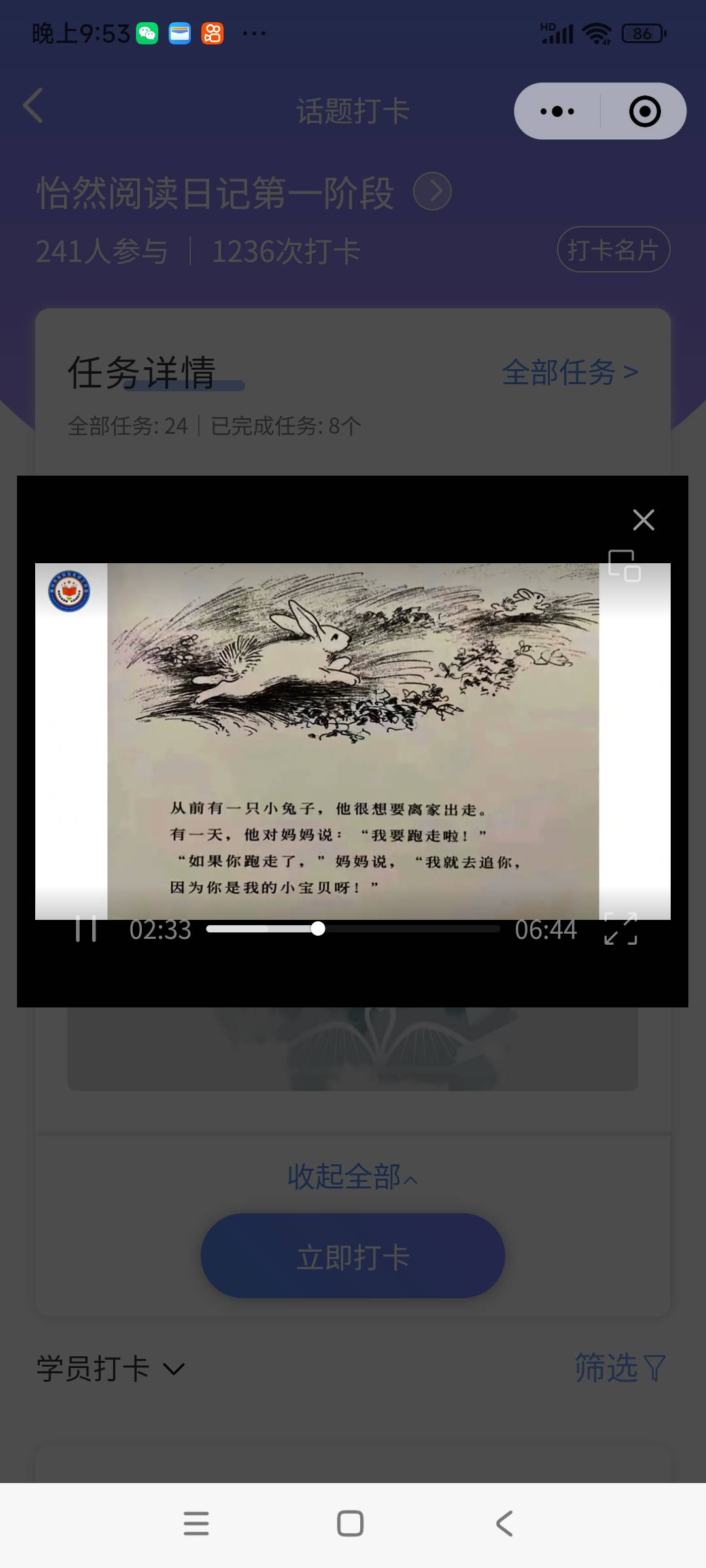706x1568 pixels.
Task: Close the video player overlay
Action: pos(643,520)
